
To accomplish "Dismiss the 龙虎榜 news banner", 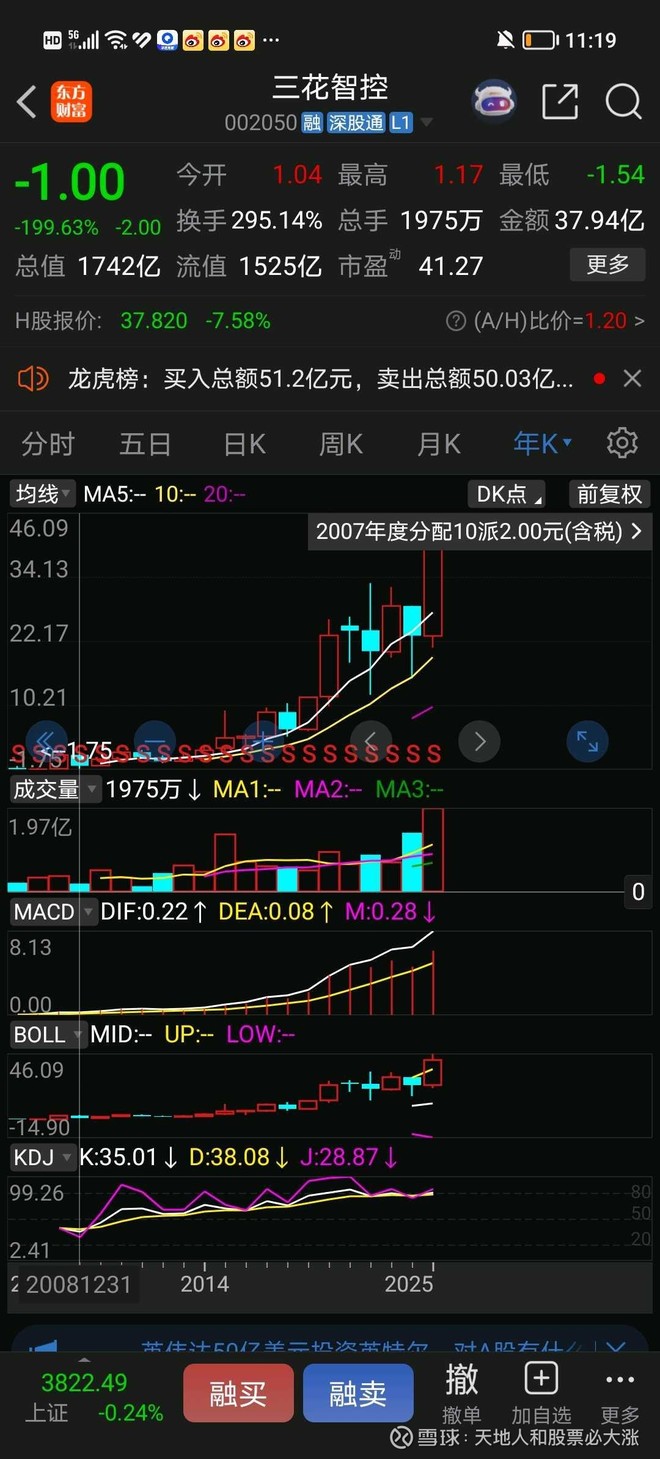I will tap(632, 378).
